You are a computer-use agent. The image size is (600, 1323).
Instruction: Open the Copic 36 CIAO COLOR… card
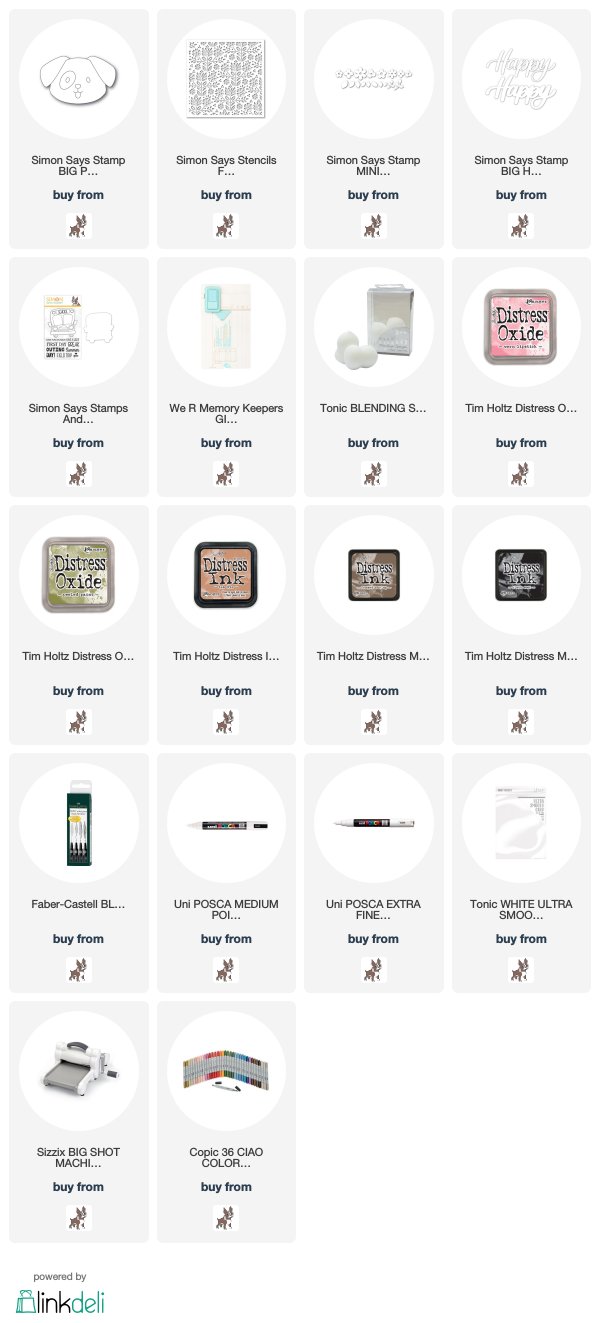tap(226, 1121)
